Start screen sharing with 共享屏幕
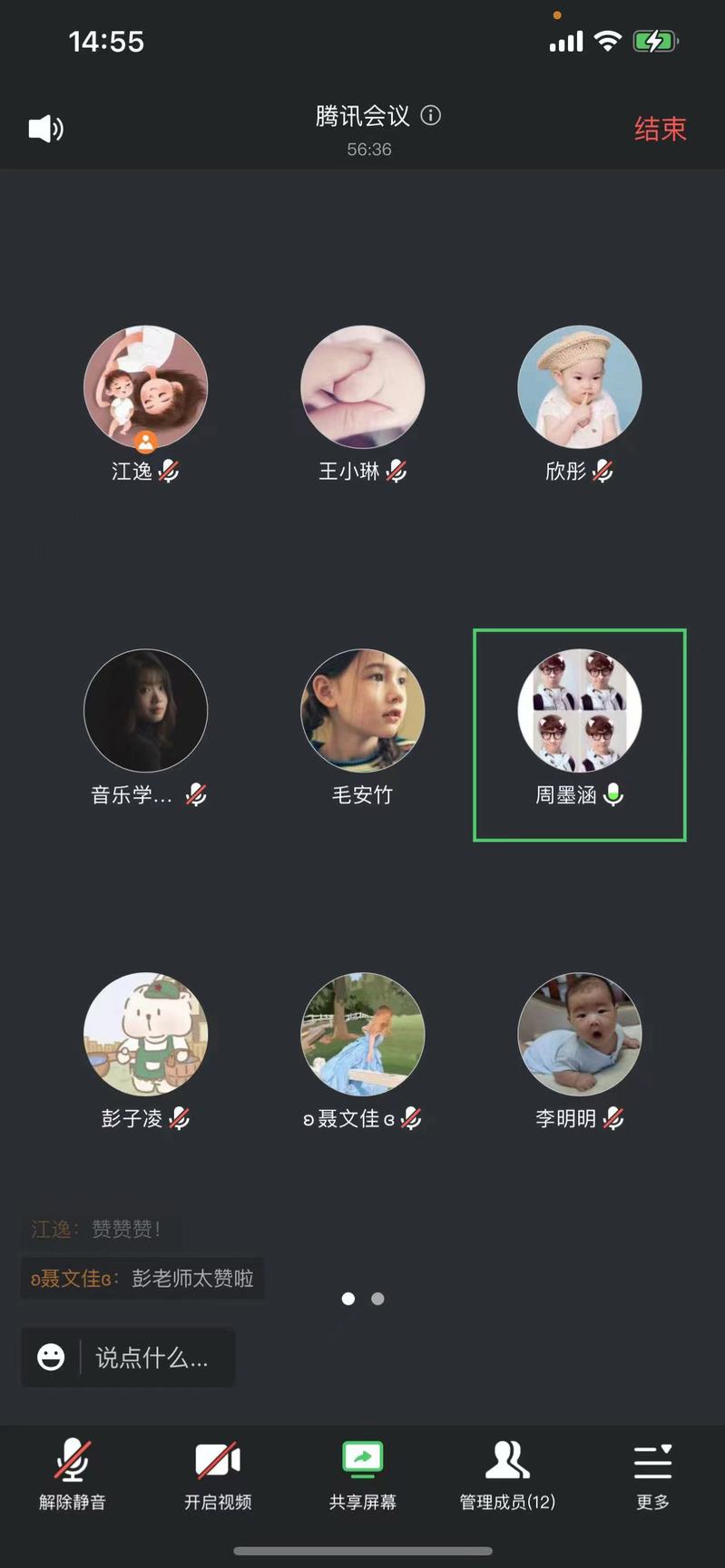 362,1473
